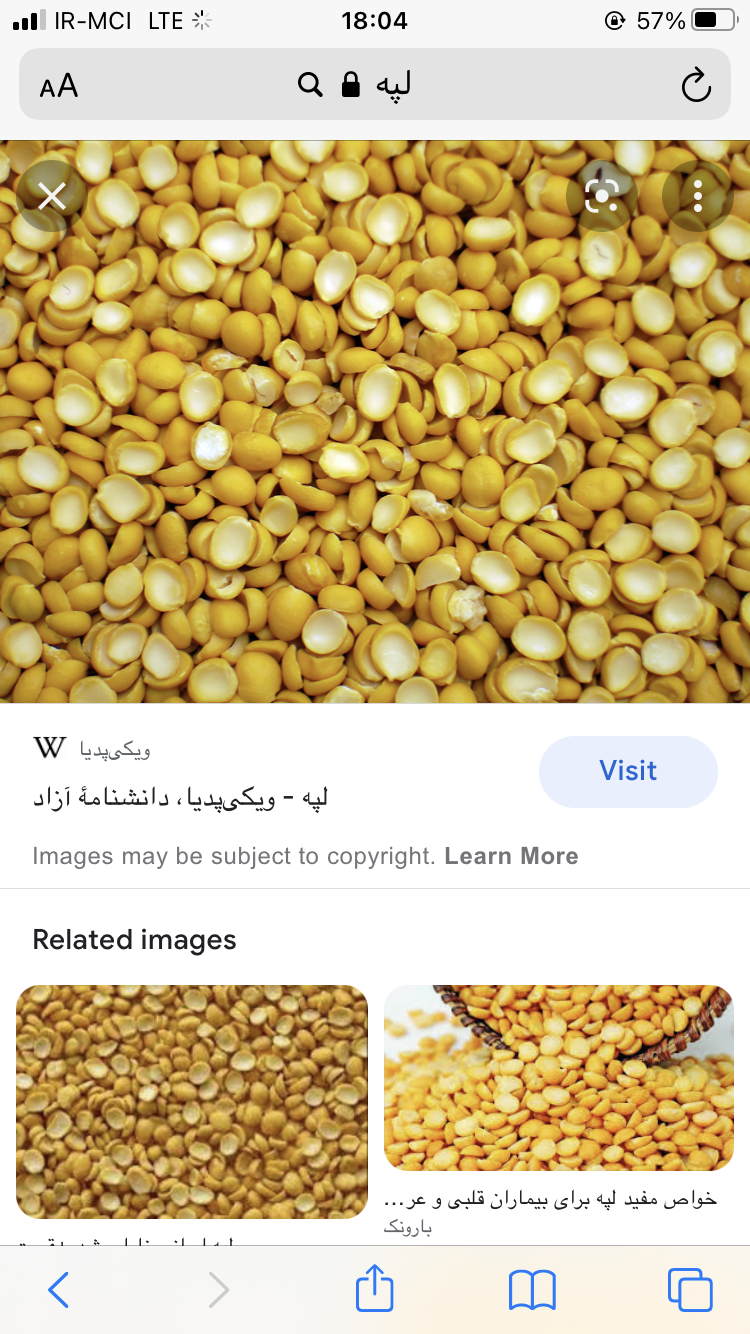
Task: Show all open Safari tabs
Action: [x=690, y=1290]
